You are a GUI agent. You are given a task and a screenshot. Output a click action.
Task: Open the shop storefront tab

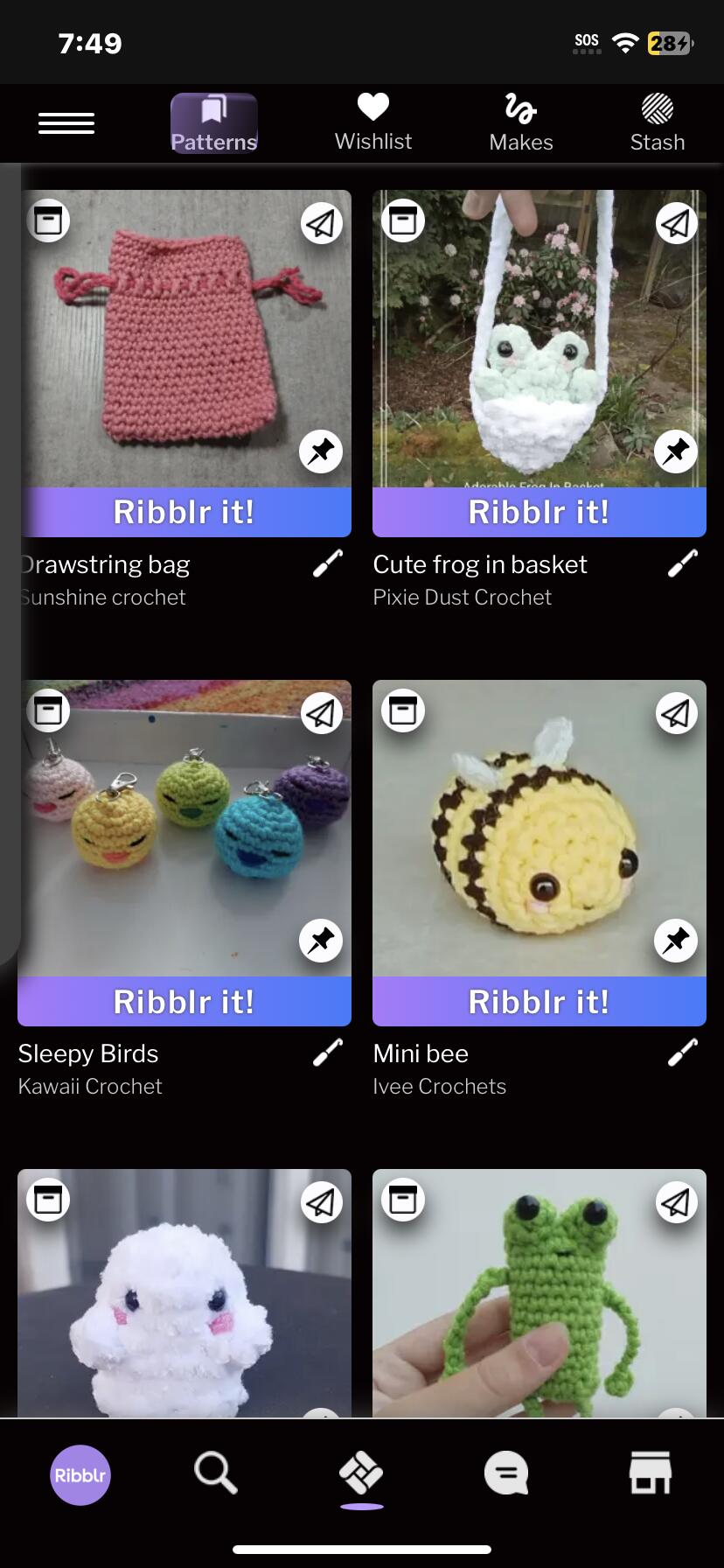point(651,1473)
